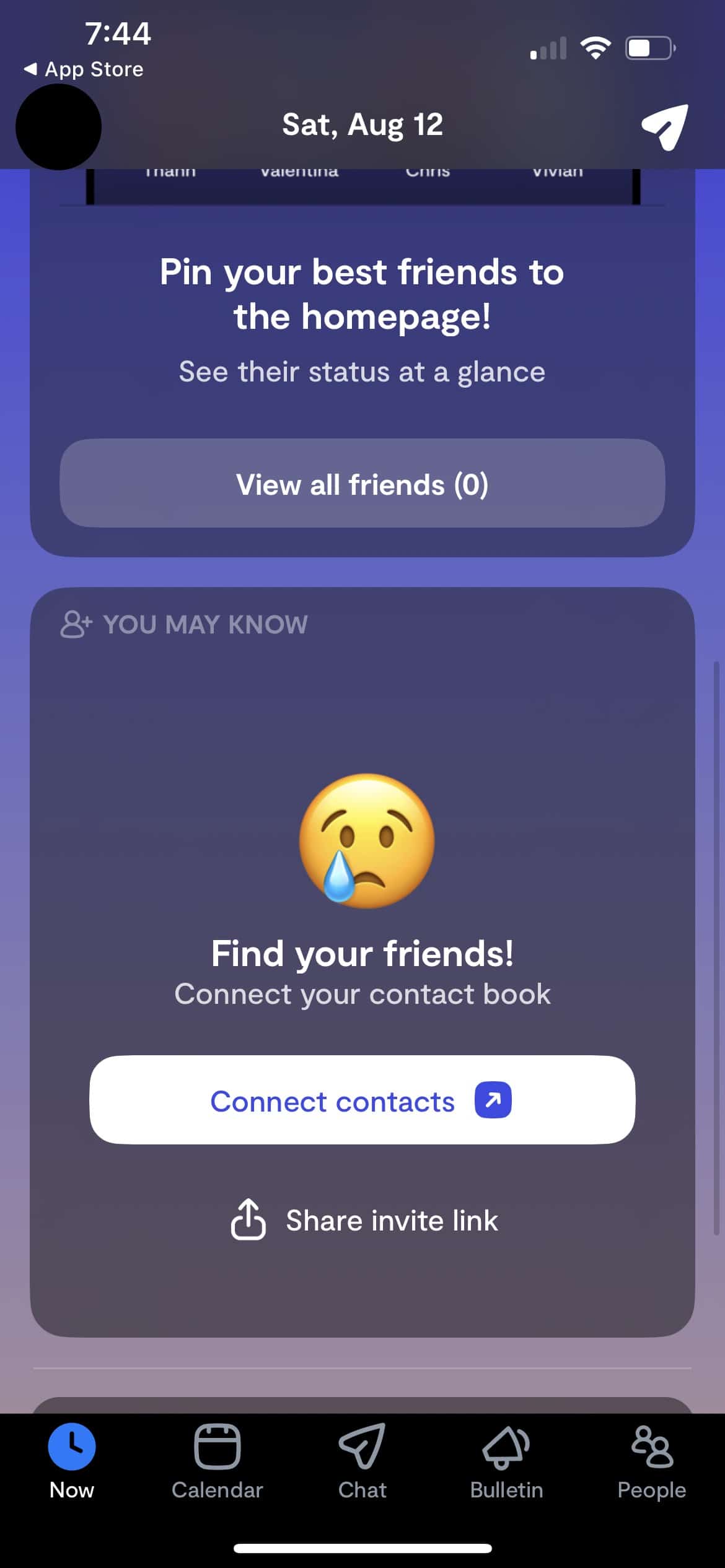
Task: Select the Now tab
Action: coord(72,1461)
